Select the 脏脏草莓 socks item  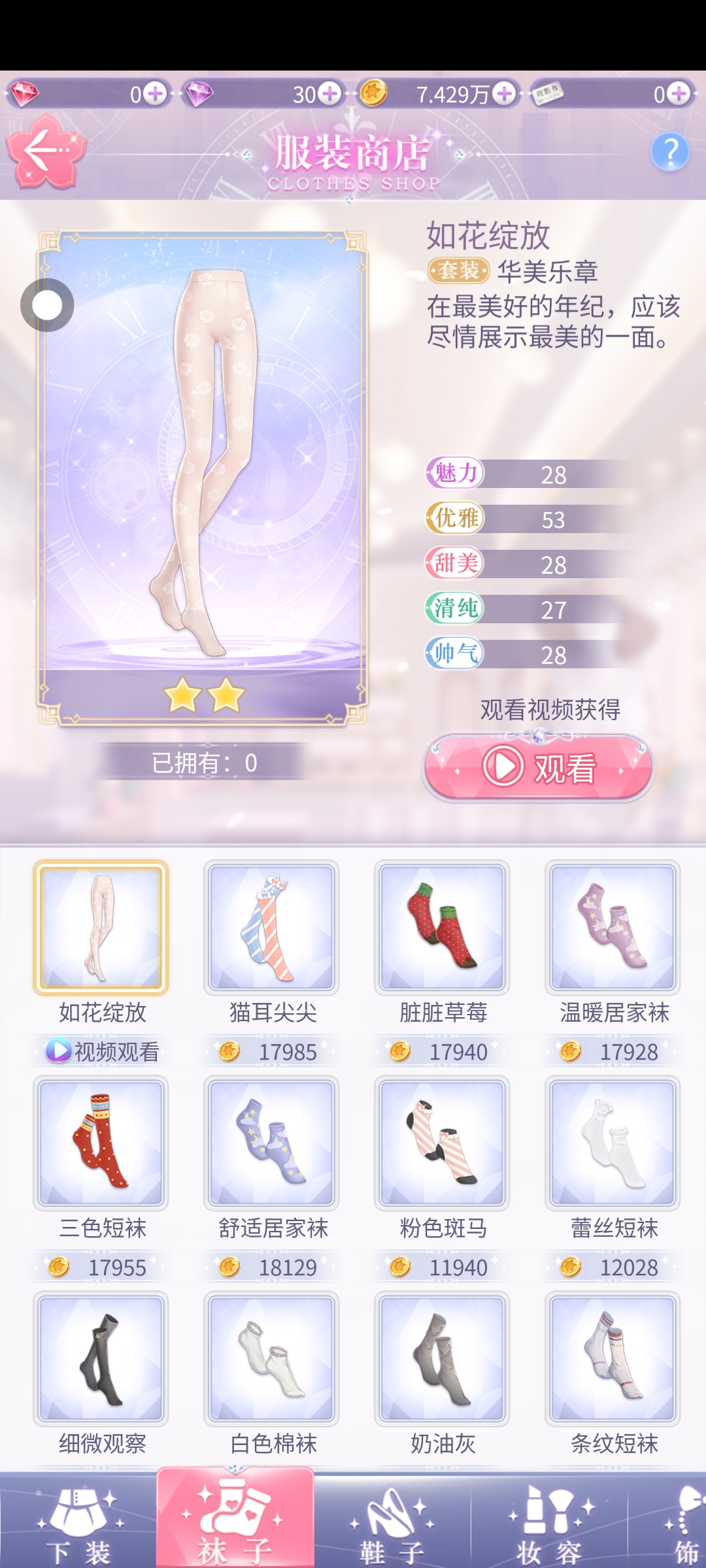442,928
